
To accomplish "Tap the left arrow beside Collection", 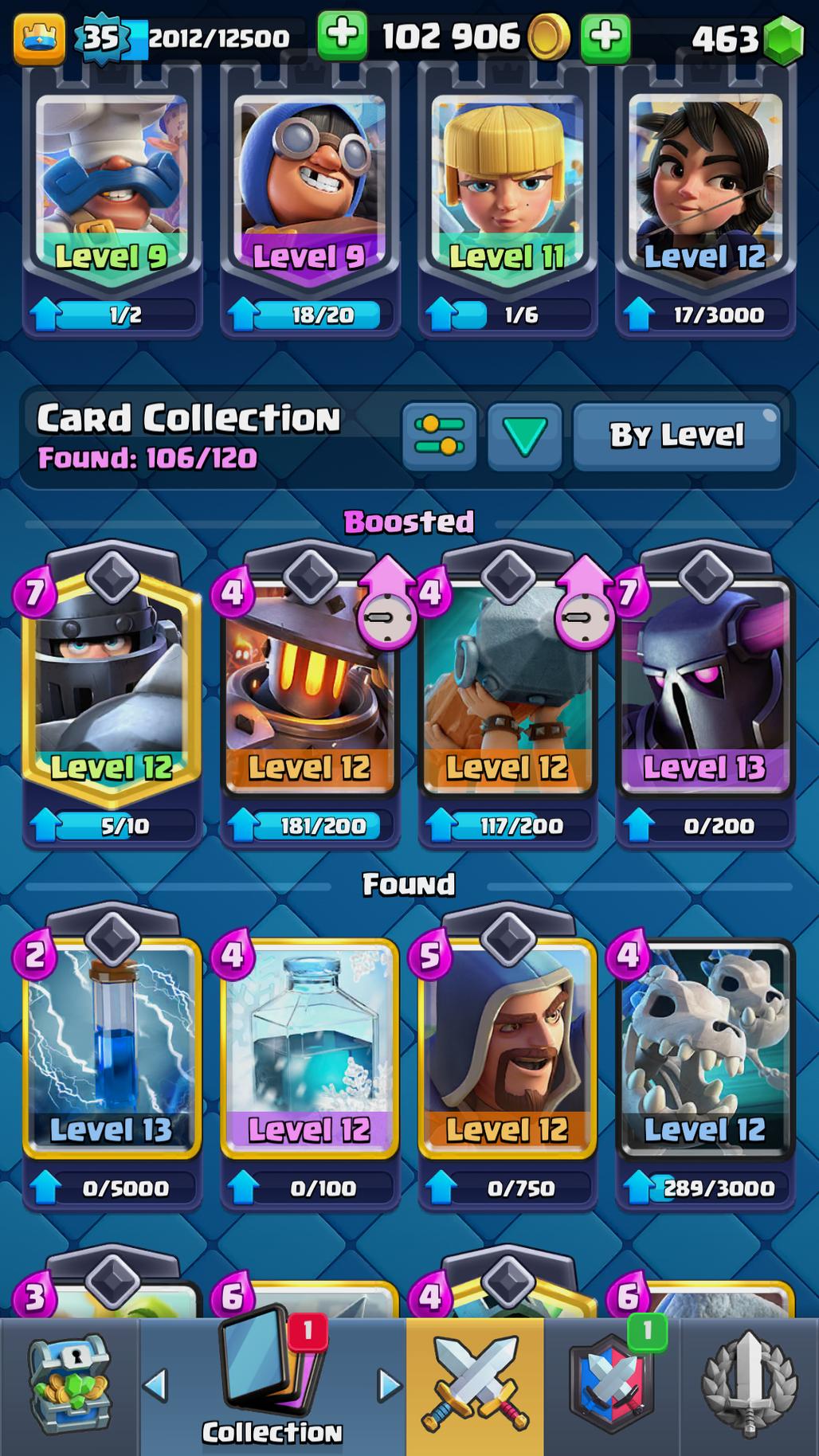I will coord(156,1386).
